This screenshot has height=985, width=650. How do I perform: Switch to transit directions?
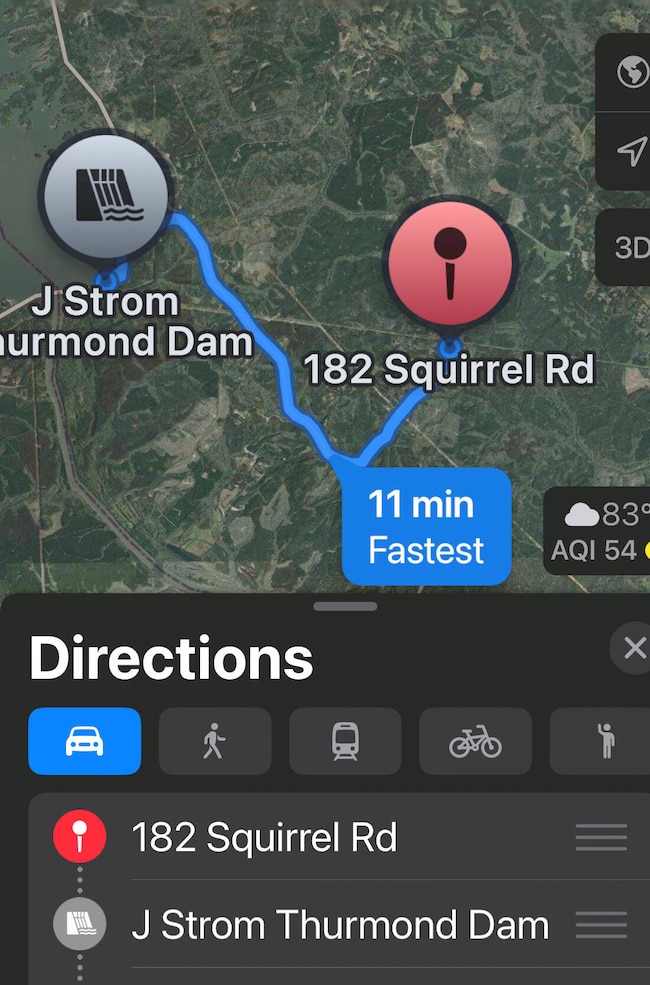[x=345, y=741]
